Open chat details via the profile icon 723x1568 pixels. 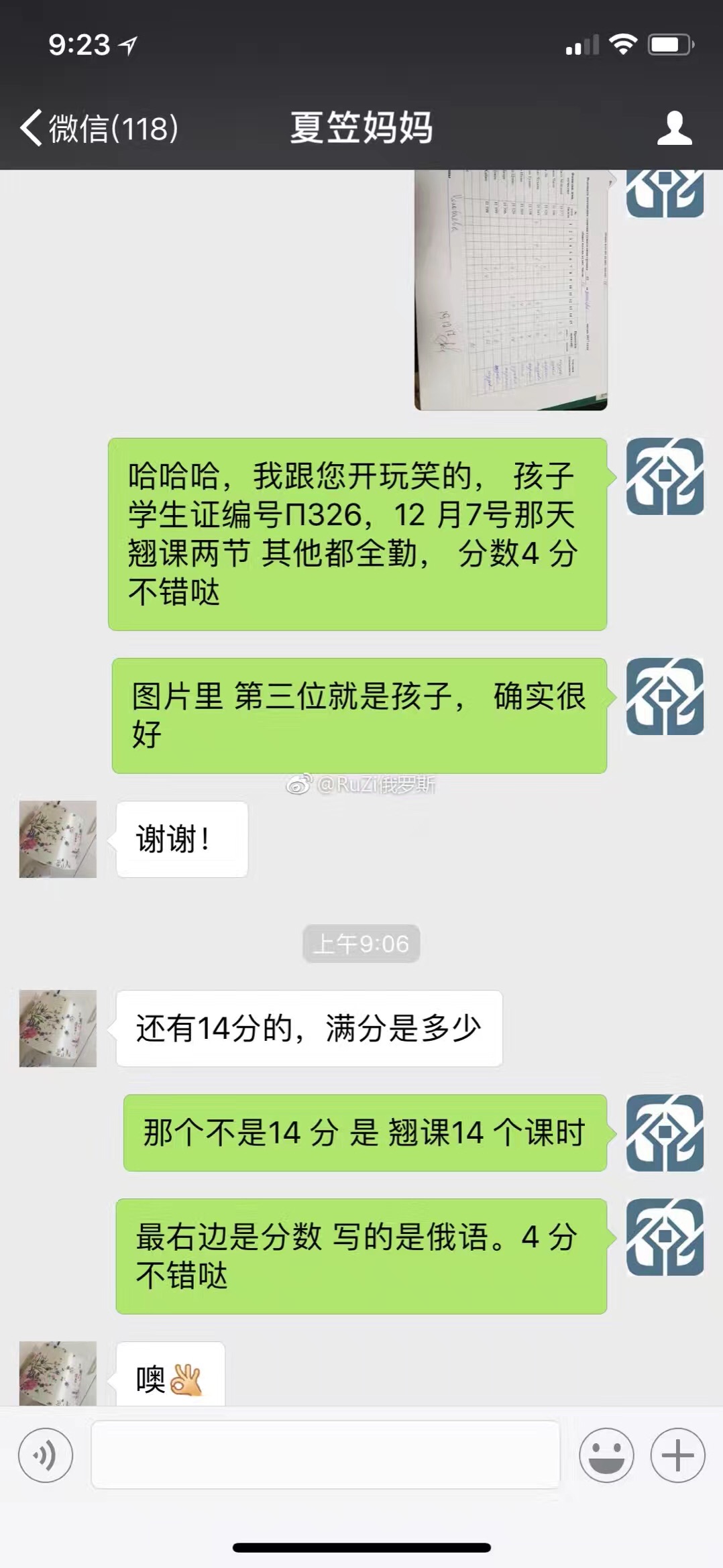pyautogui.click(x=674, y=127)
